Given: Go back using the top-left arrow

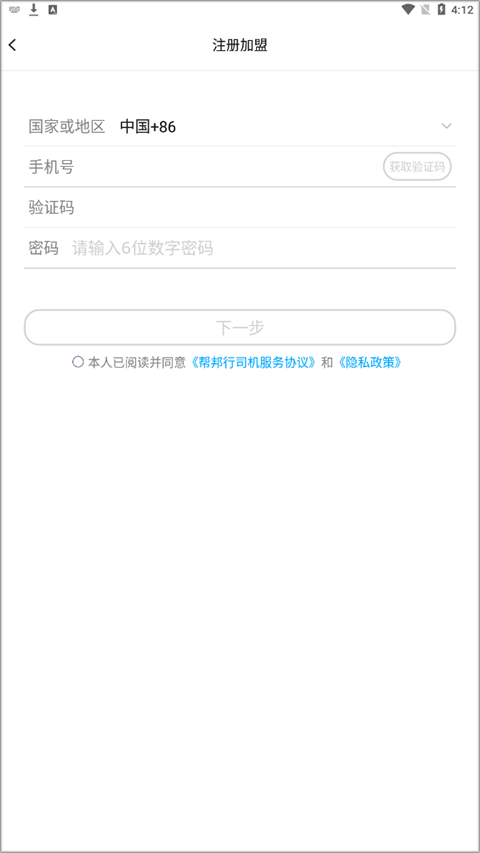Looking at the screenshot, I should click(x=13, y=45).
